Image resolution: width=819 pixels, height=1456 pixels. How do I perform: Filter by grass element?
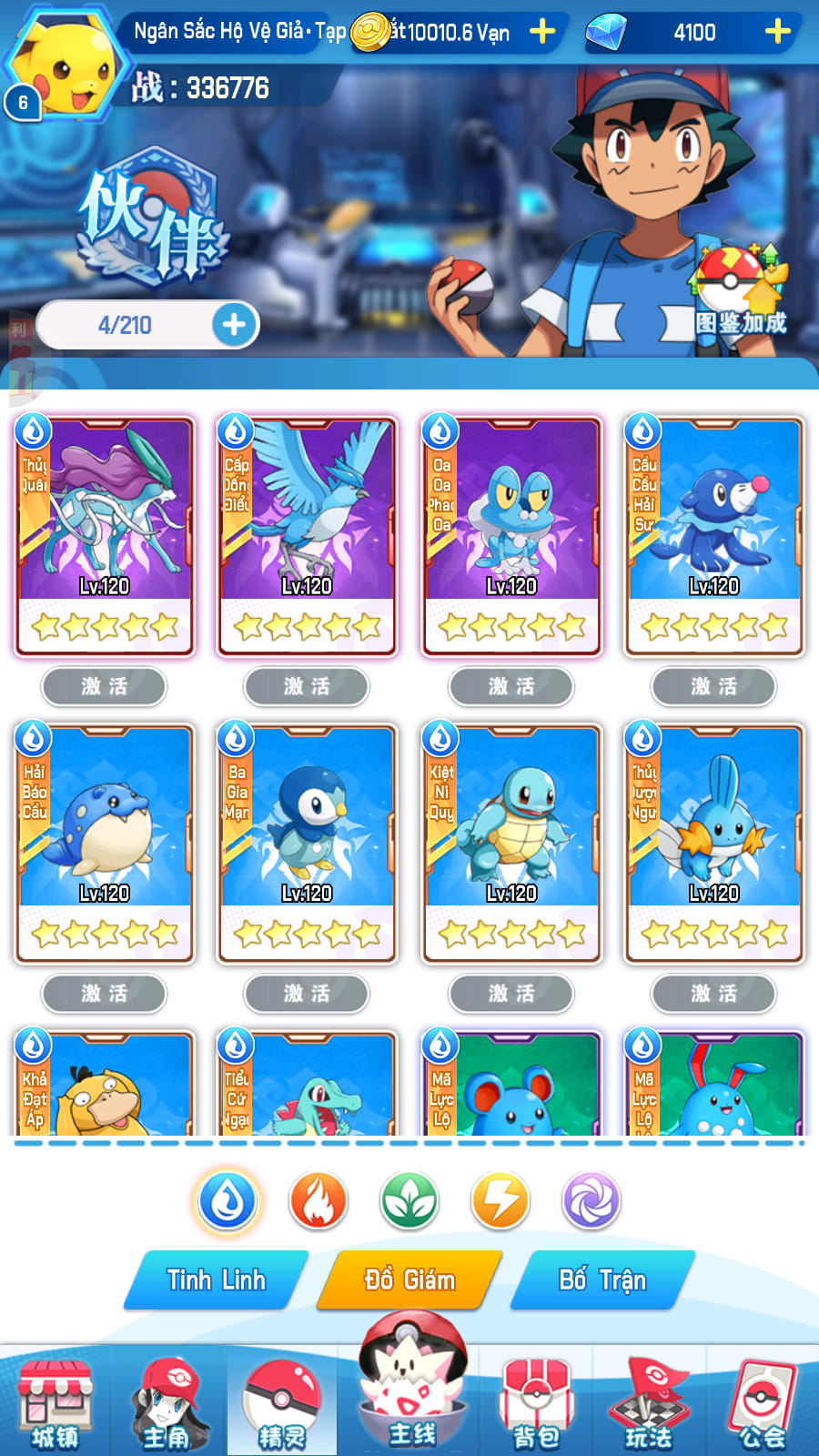click(409, 1200)
